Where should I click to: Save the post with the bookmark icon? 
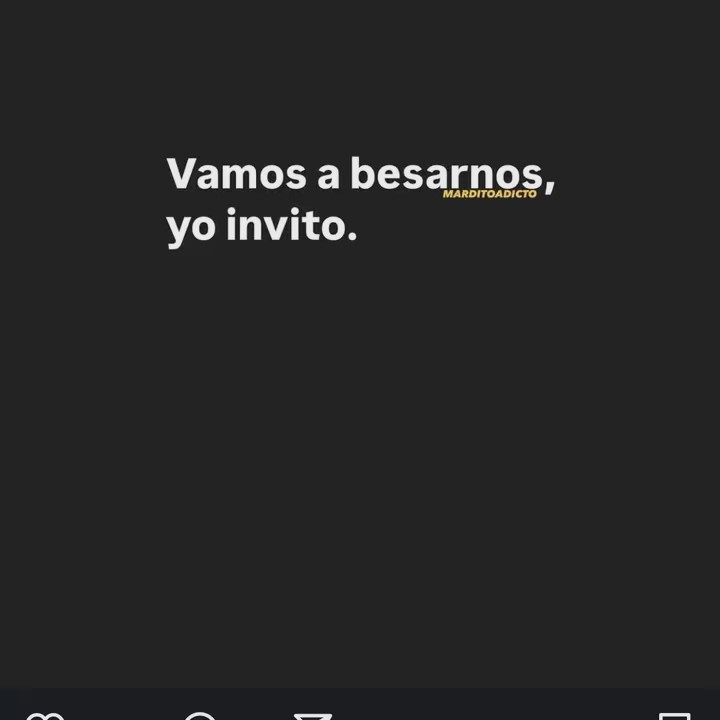pos(675,716)
